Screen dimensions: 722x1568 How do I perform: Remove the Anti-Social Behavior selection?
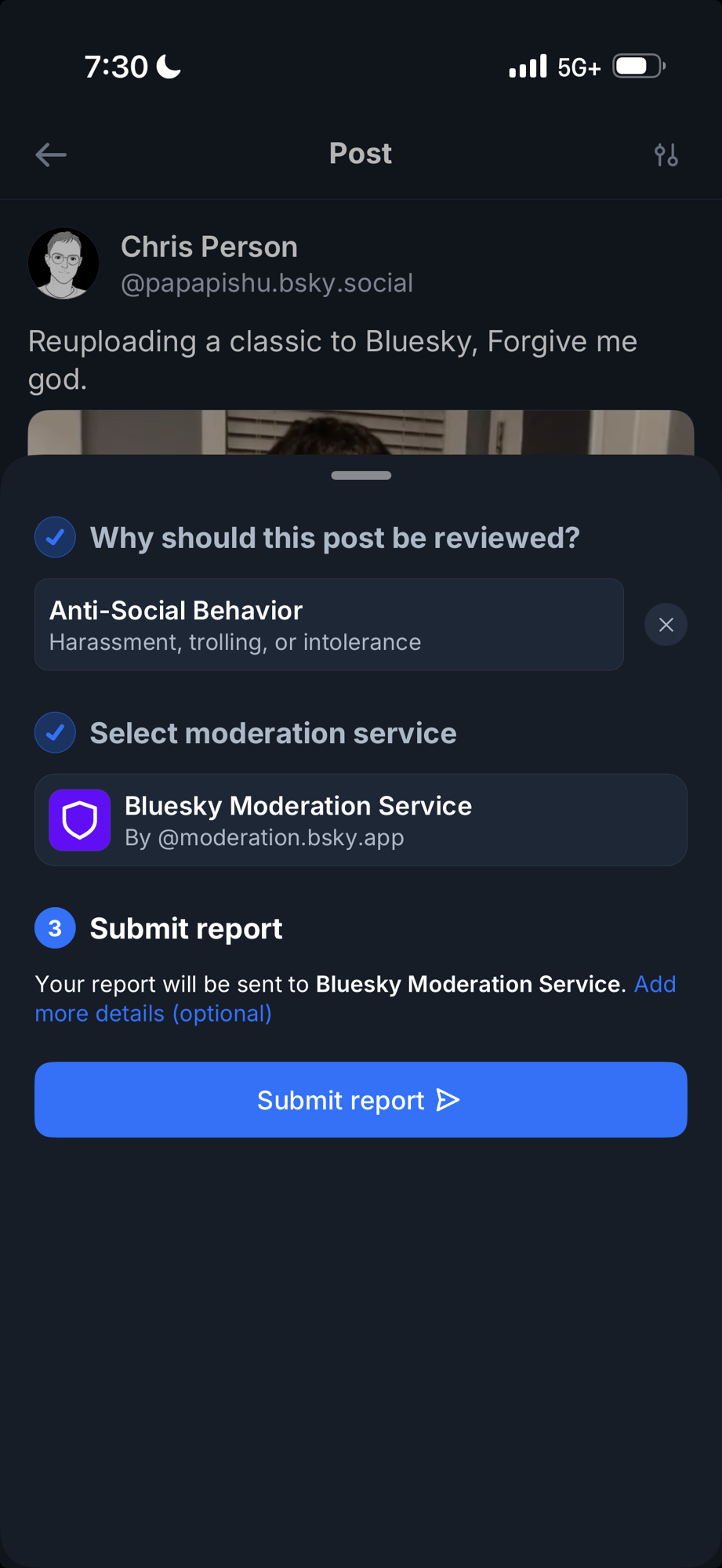point(666,625)
